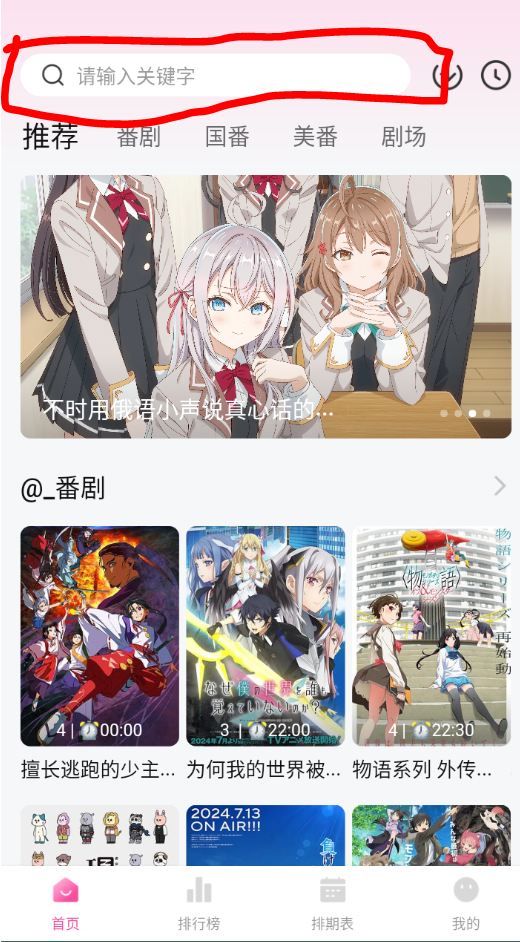This screenshot has width=520, height=942.
Task: Switch to the 国番 top tab
Action: point(227,137)
